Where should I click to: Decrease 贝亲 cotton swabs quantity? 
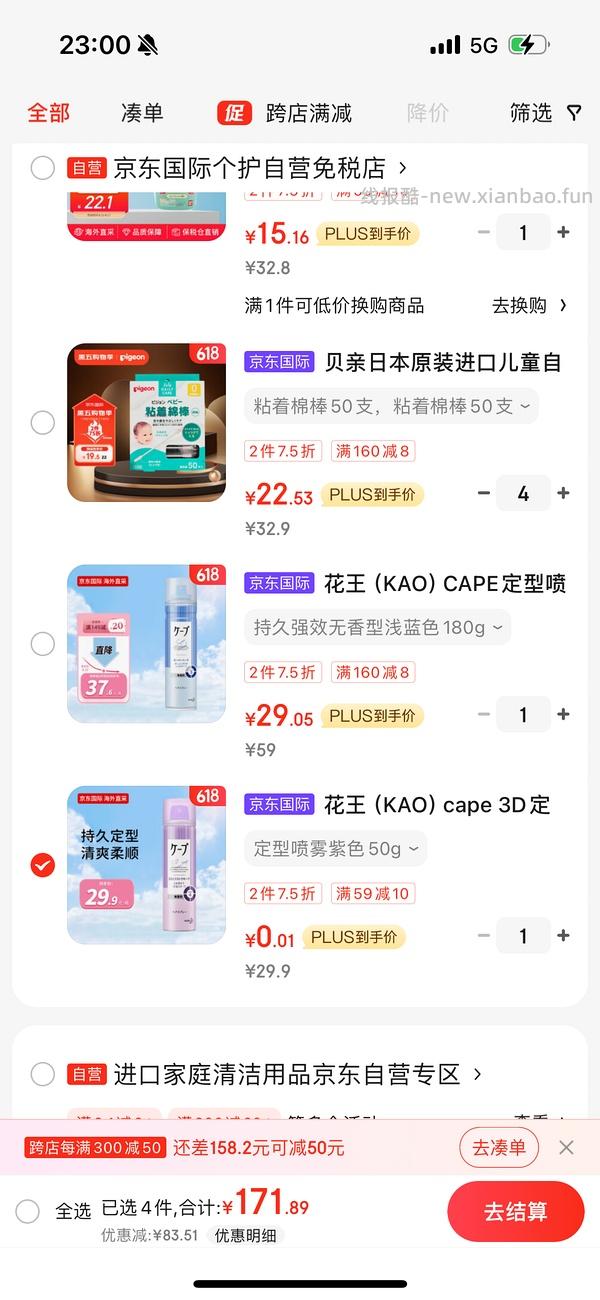(484, 493)
